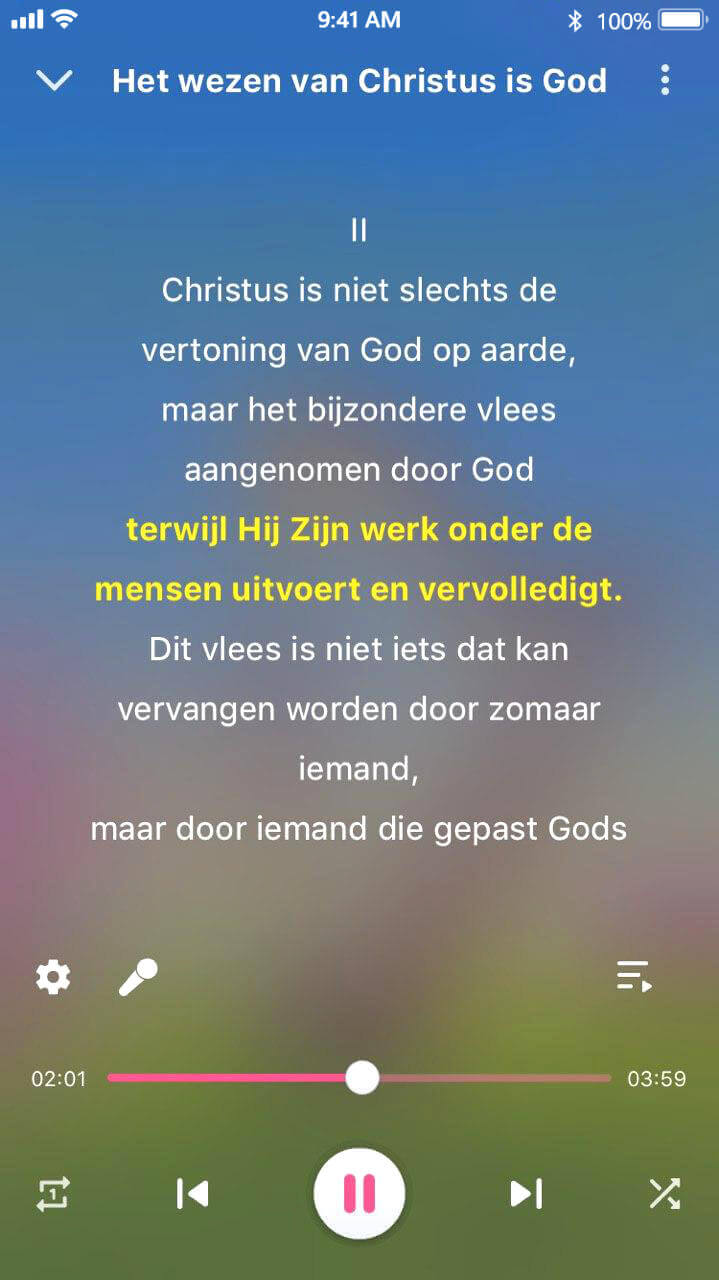Skip to the previous track

191,1193
